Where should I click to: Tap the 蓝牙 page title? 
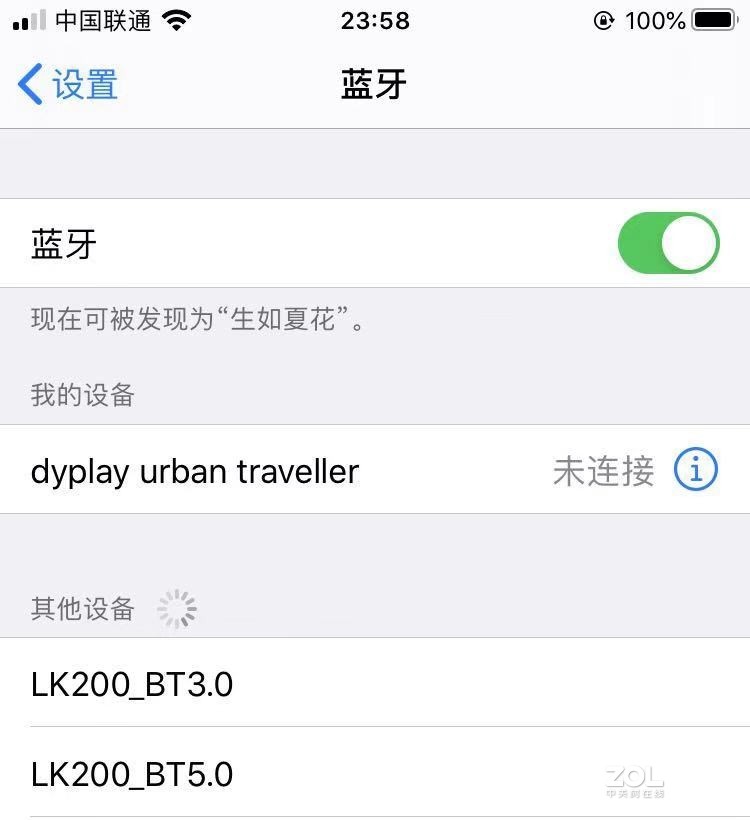pyautogui.click(x=374, y=85)
